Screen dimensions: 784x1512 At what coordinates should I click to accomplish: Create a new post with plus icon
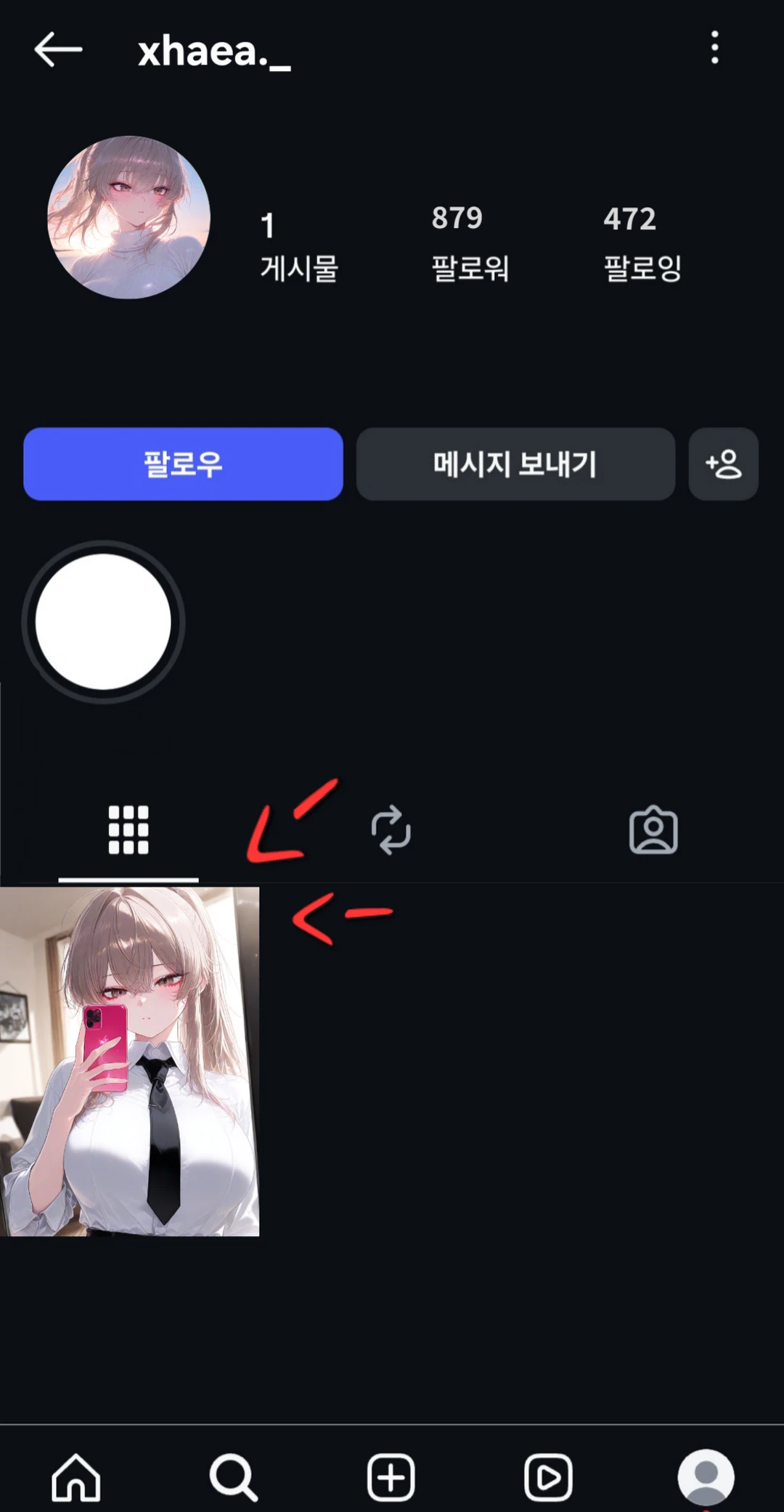[391, 1477]
